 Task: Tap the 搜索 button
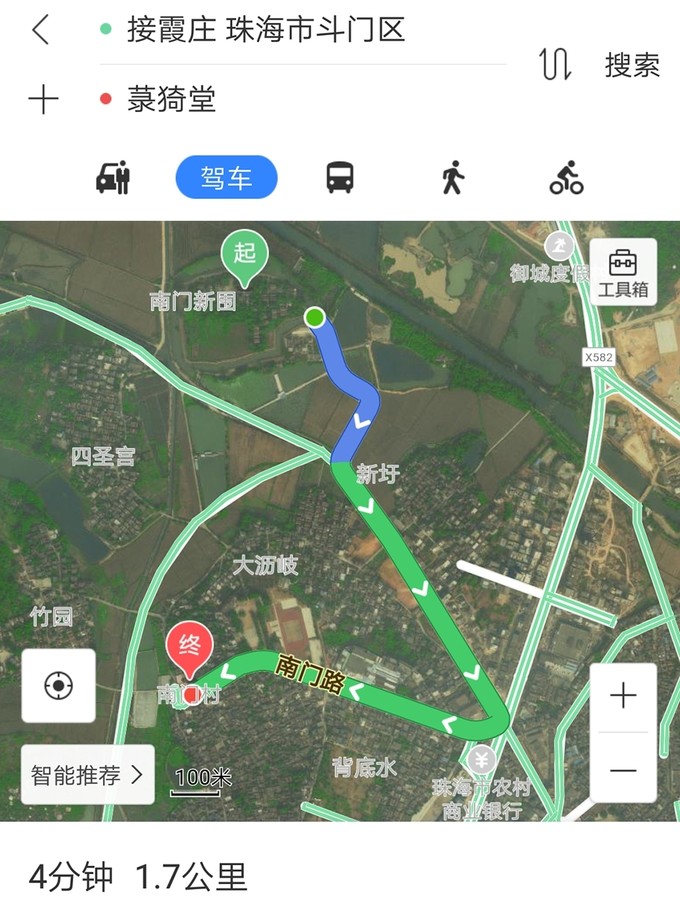tap(632, 65)
